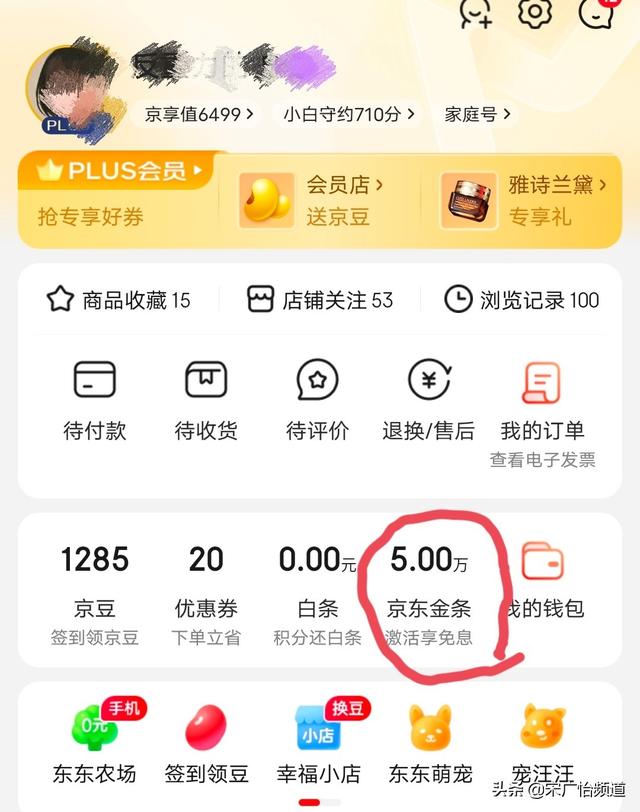View 商品收藏 saved items
This screenshot has height=812, width=640.
[x=118, y=299]
